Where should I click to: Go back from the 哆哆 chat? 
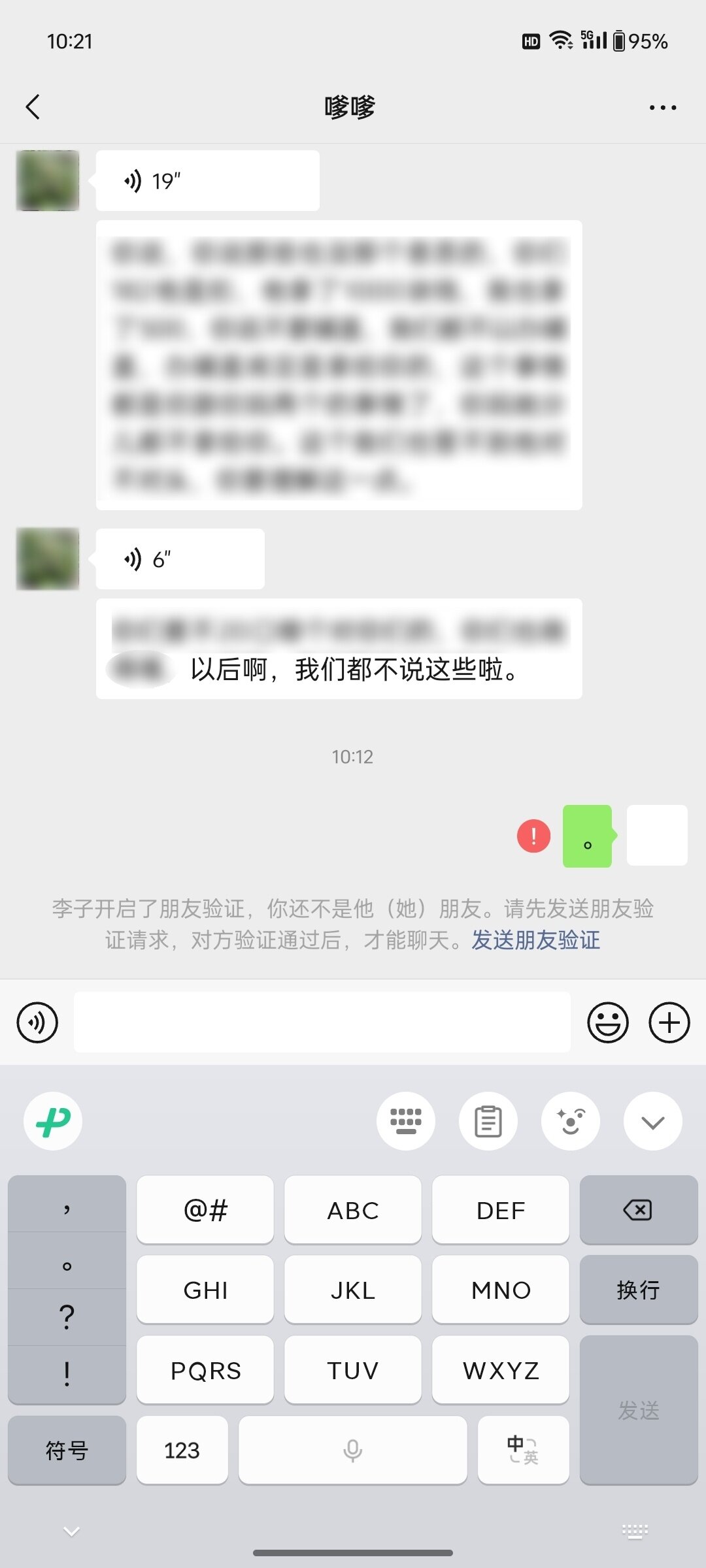33,107
